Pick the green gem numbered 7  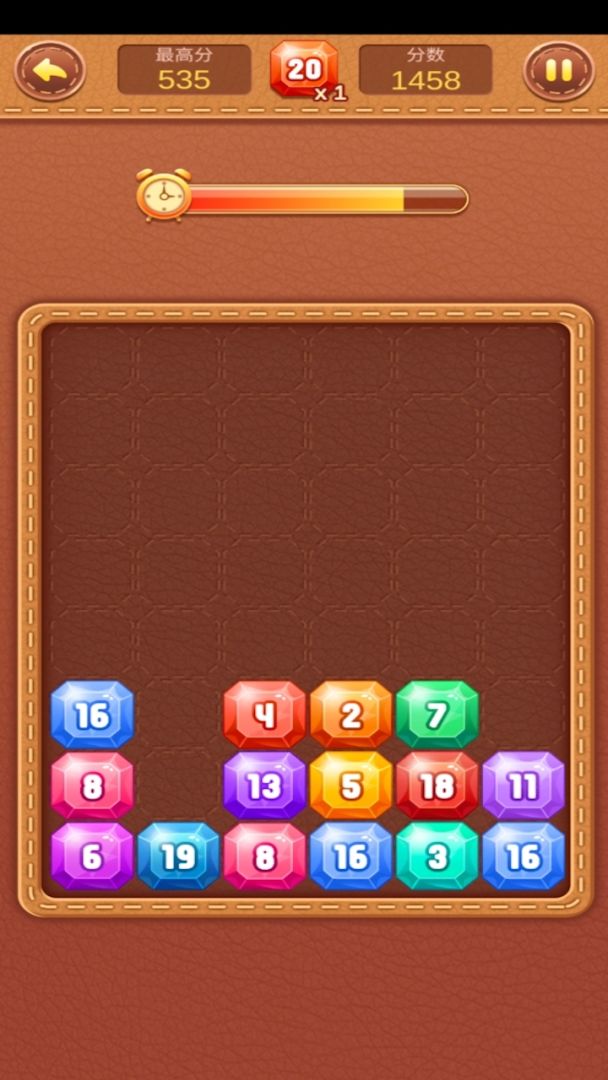437,715
